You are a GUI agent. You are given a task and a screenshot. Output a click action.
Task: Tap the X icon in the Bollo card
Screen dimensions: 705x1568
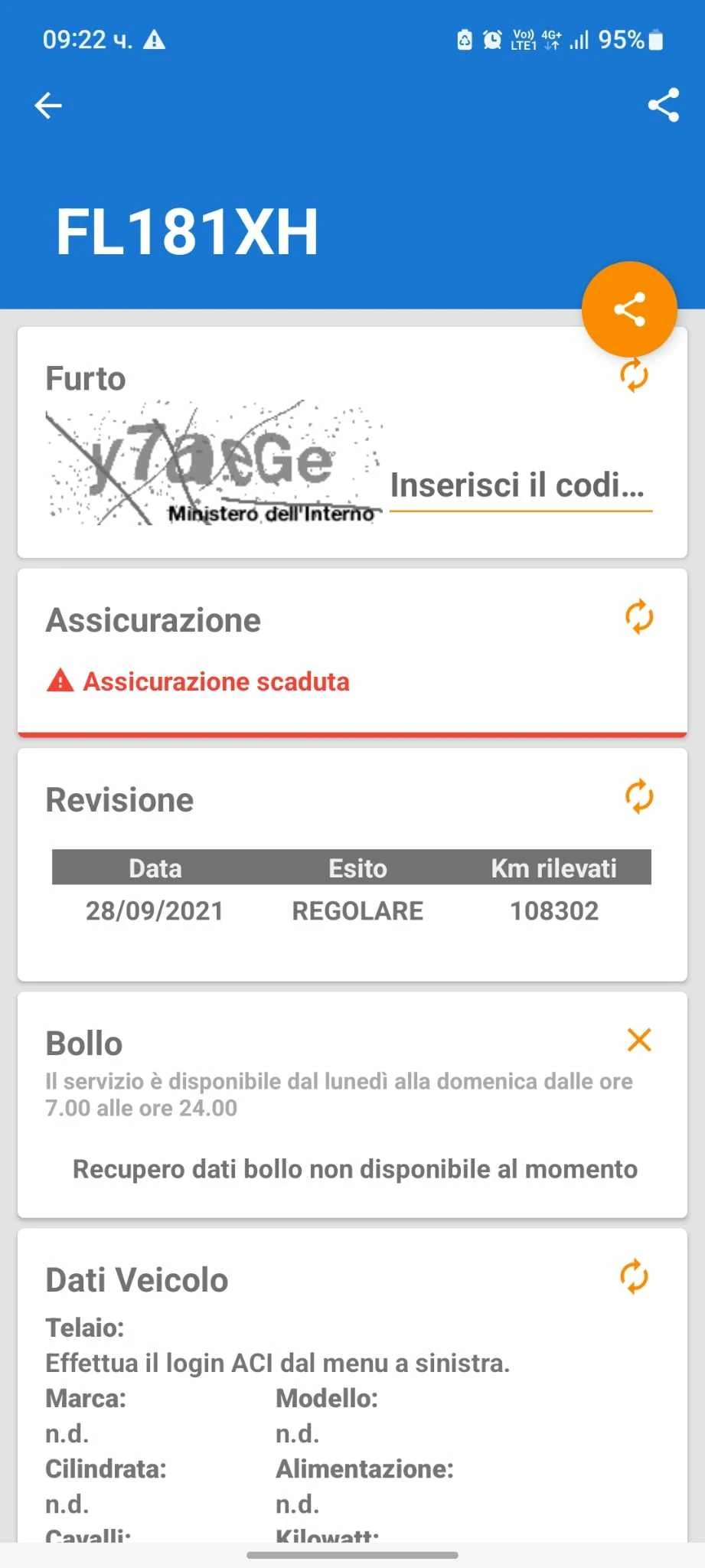point(639,1040)
